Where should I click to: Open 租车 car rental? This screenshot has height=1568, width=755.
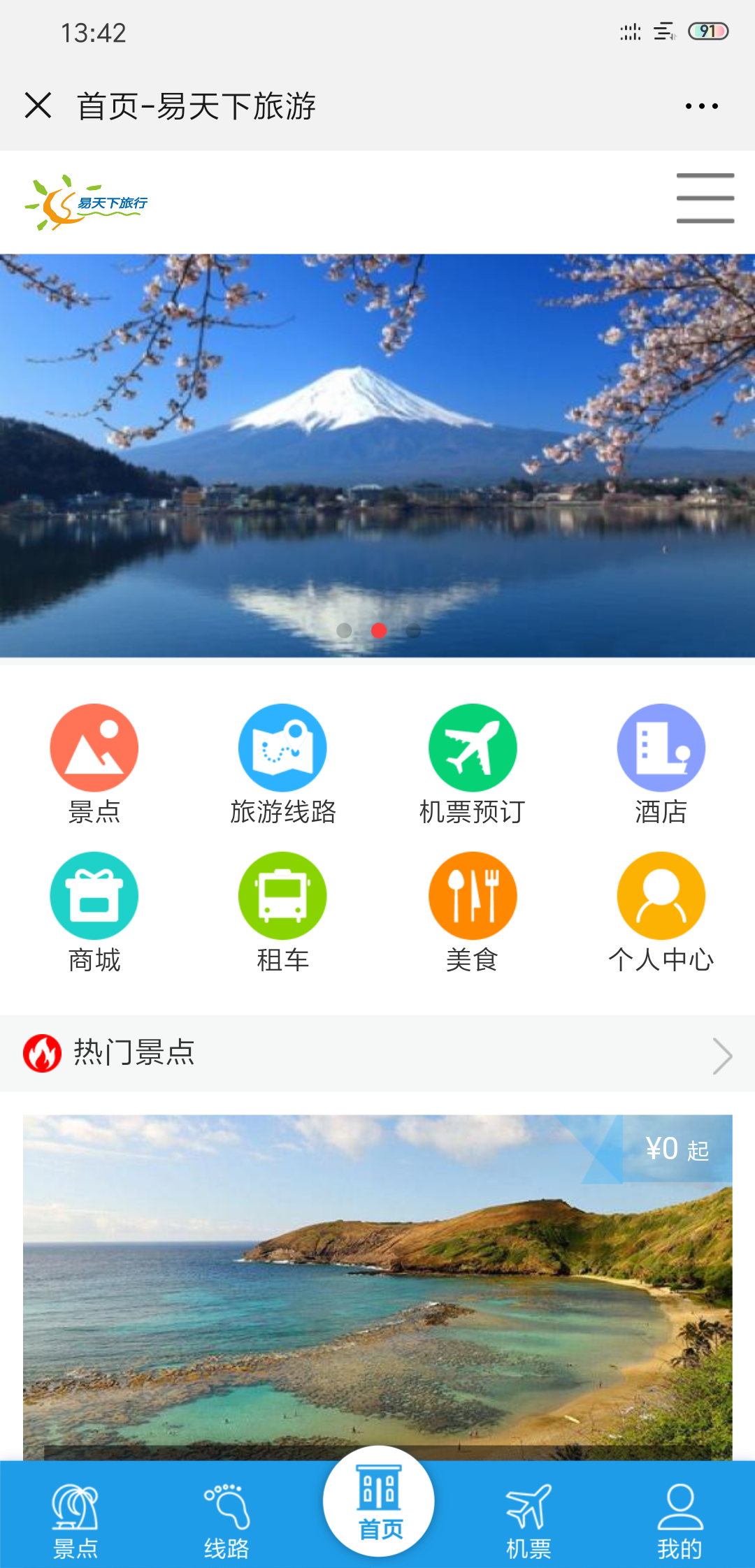tap(283, 913)
